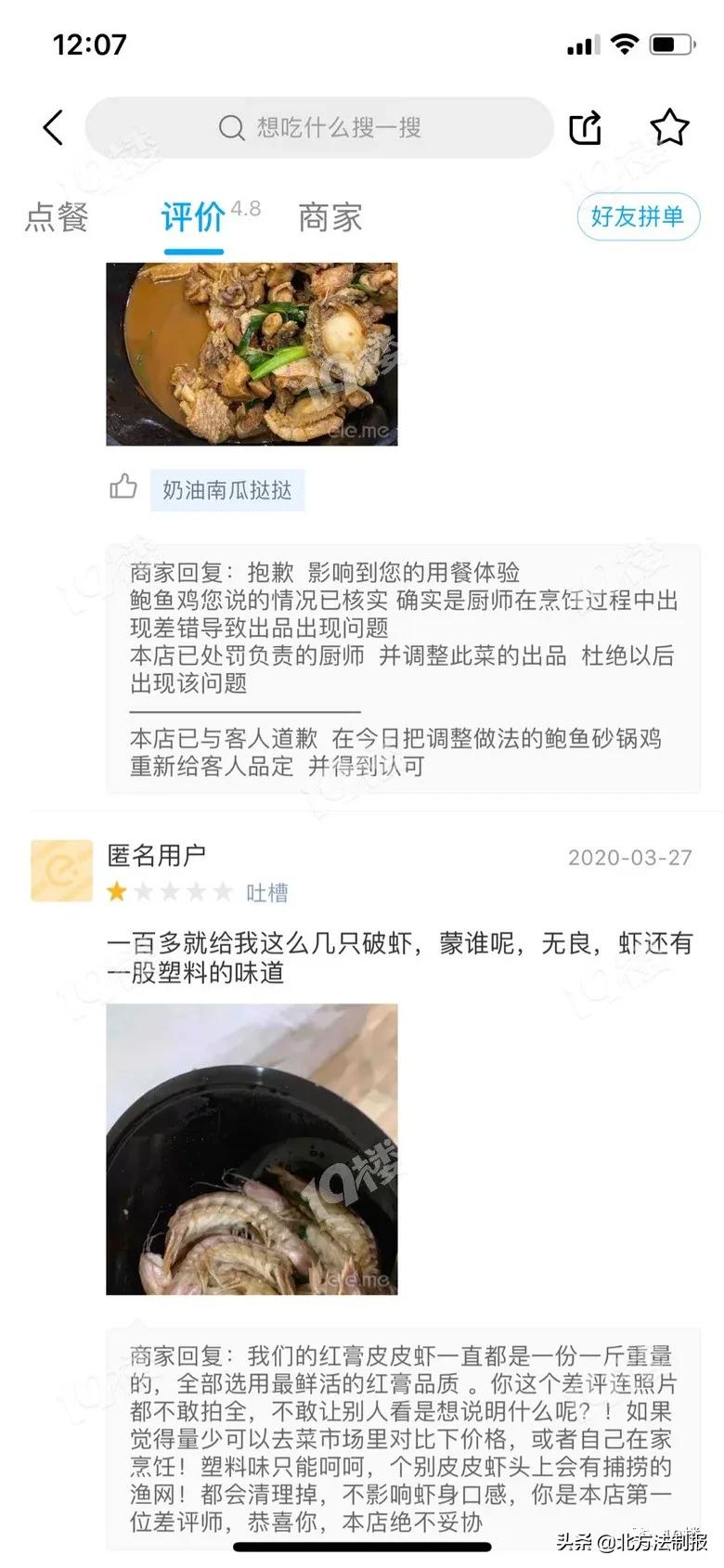Tap the cellular signal bars indicator
Screen dimensions: 724x1568
click(x=582, y=42)
